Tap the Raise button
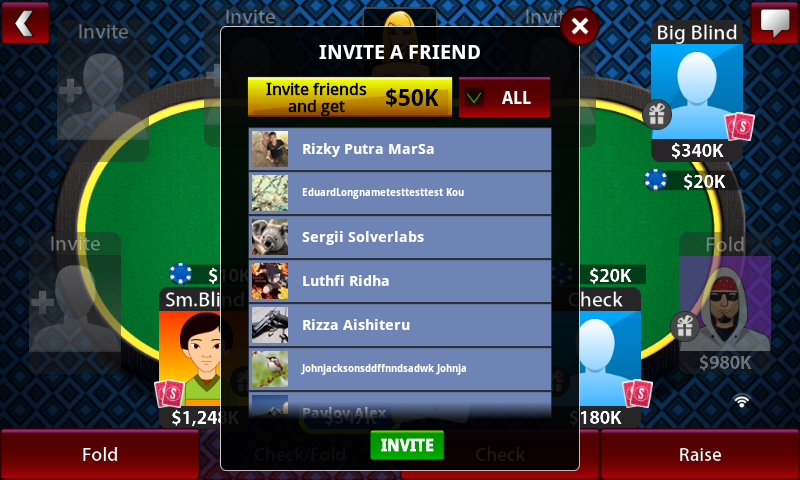 click(x=700, y=455)
